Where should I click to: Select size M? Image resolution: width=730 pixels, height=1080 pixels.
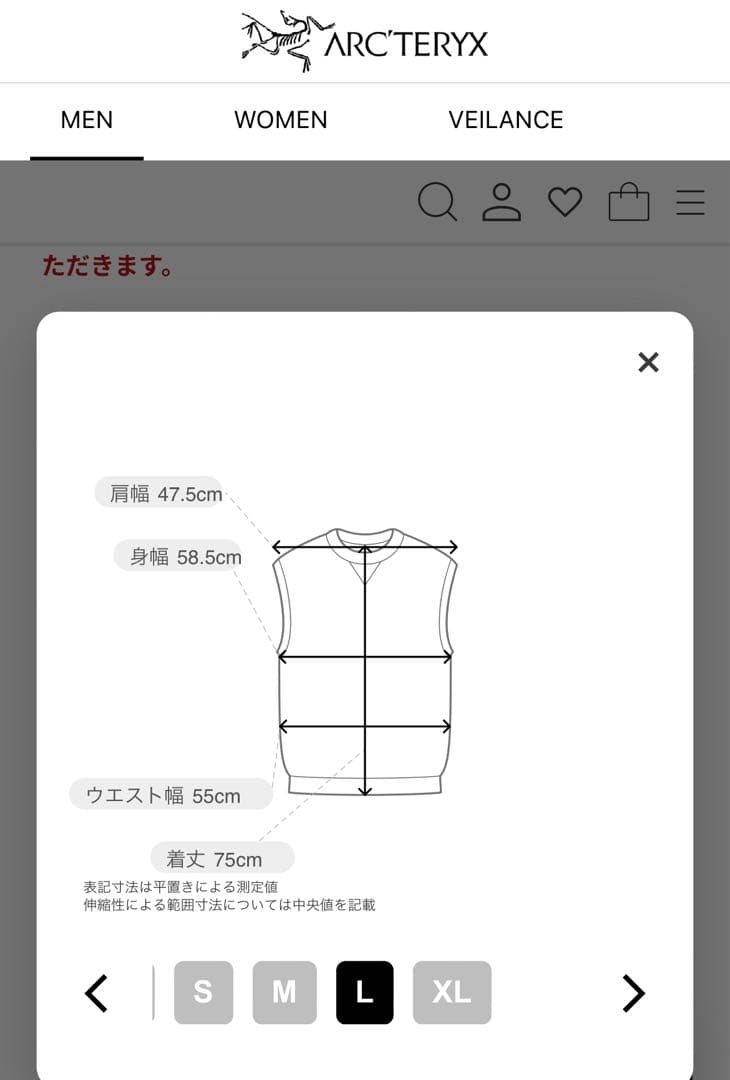pos(284,992)
